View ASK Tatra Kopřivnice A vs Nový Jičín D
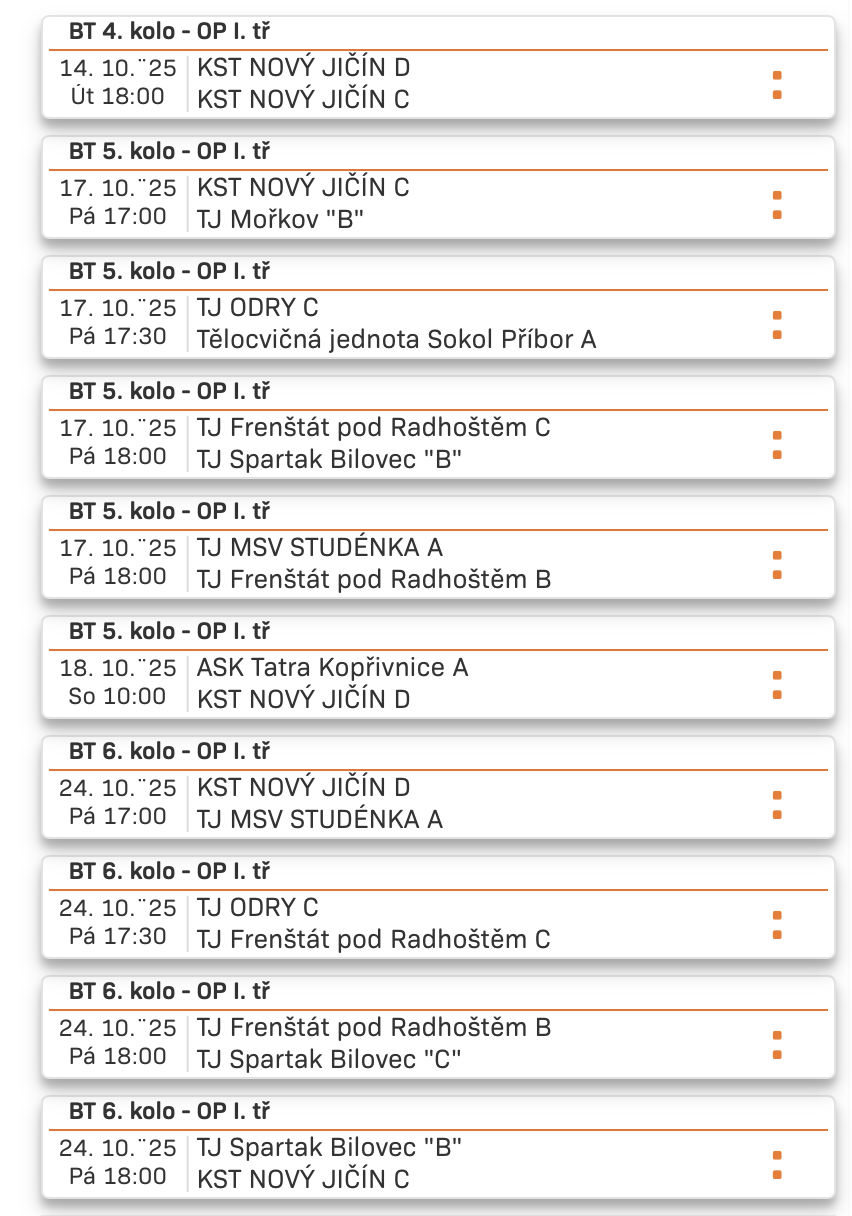 click(x=437, y=683)
